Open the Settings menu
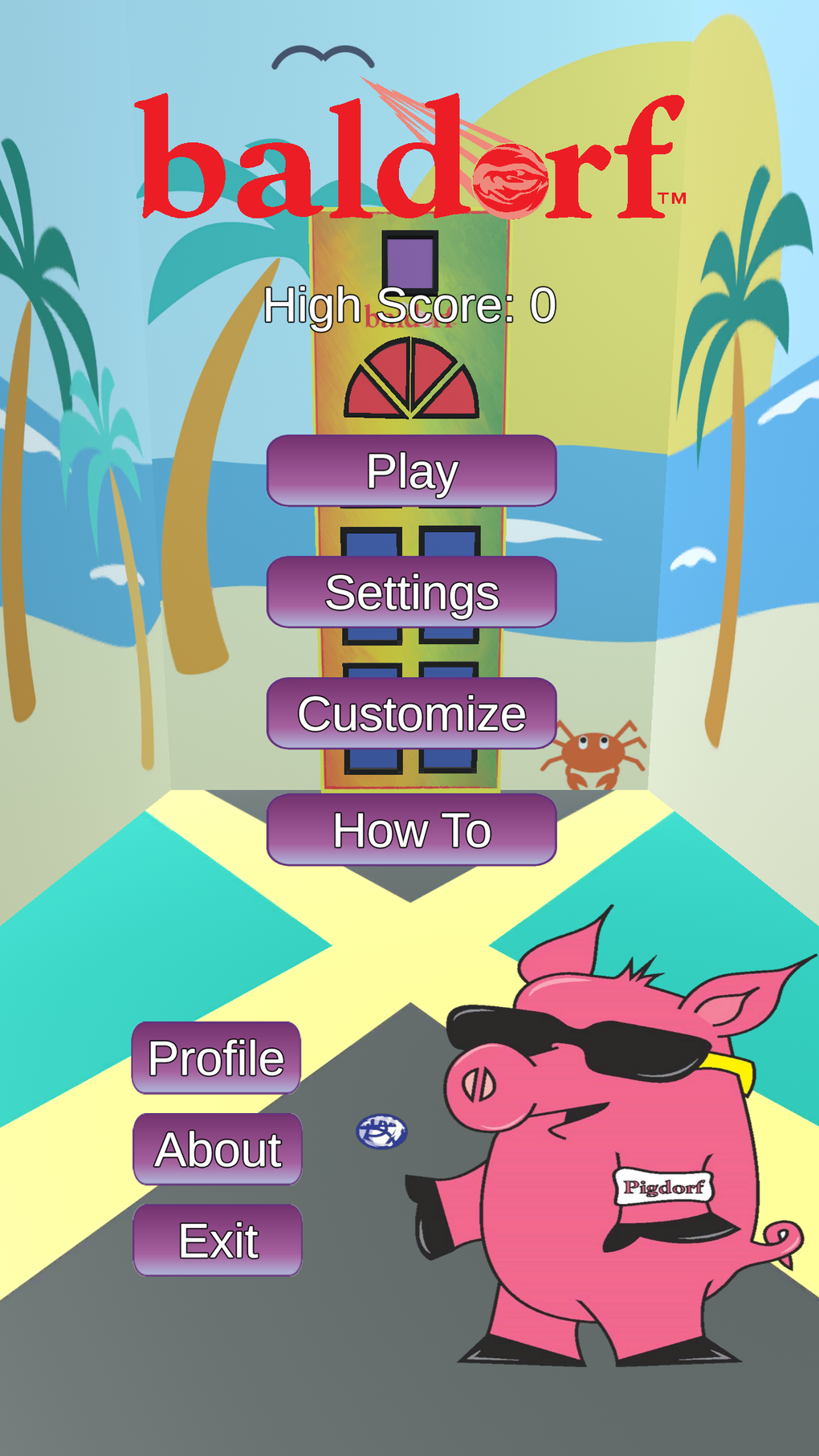 tap(411, 592)
